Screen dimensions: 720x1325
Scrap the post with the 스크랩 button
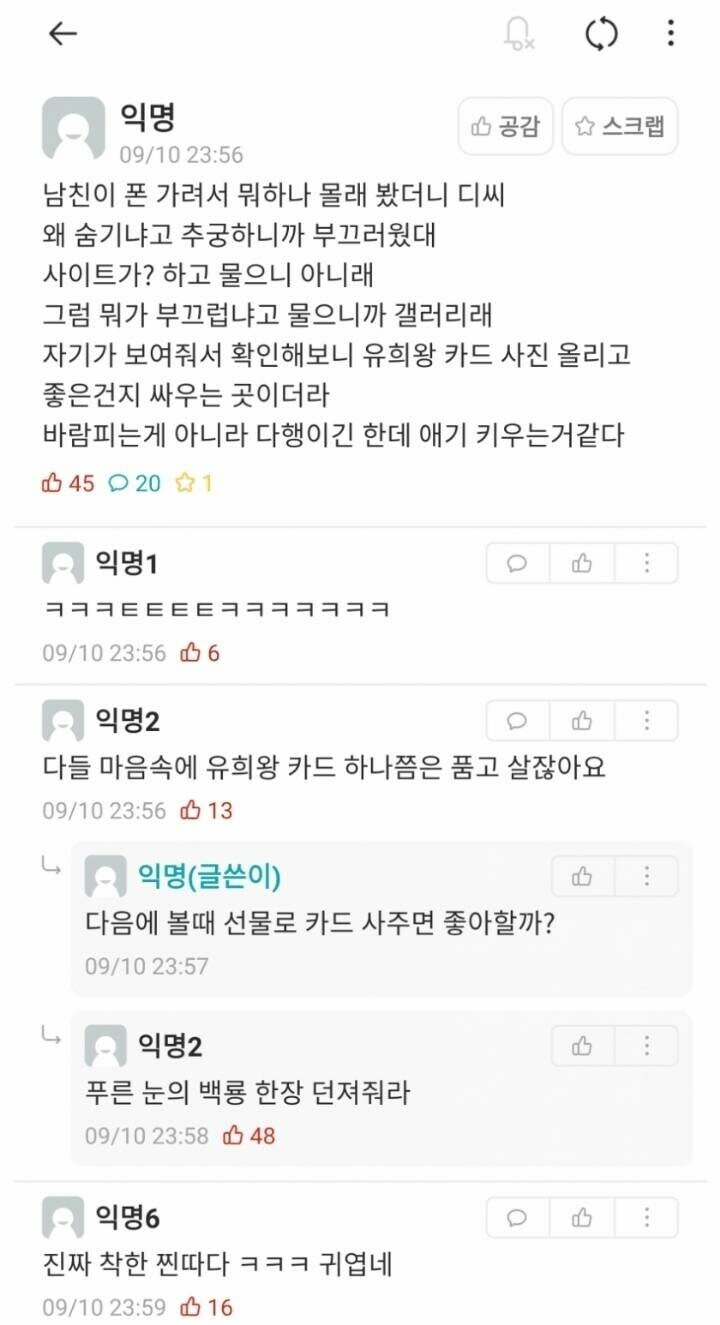620,126
